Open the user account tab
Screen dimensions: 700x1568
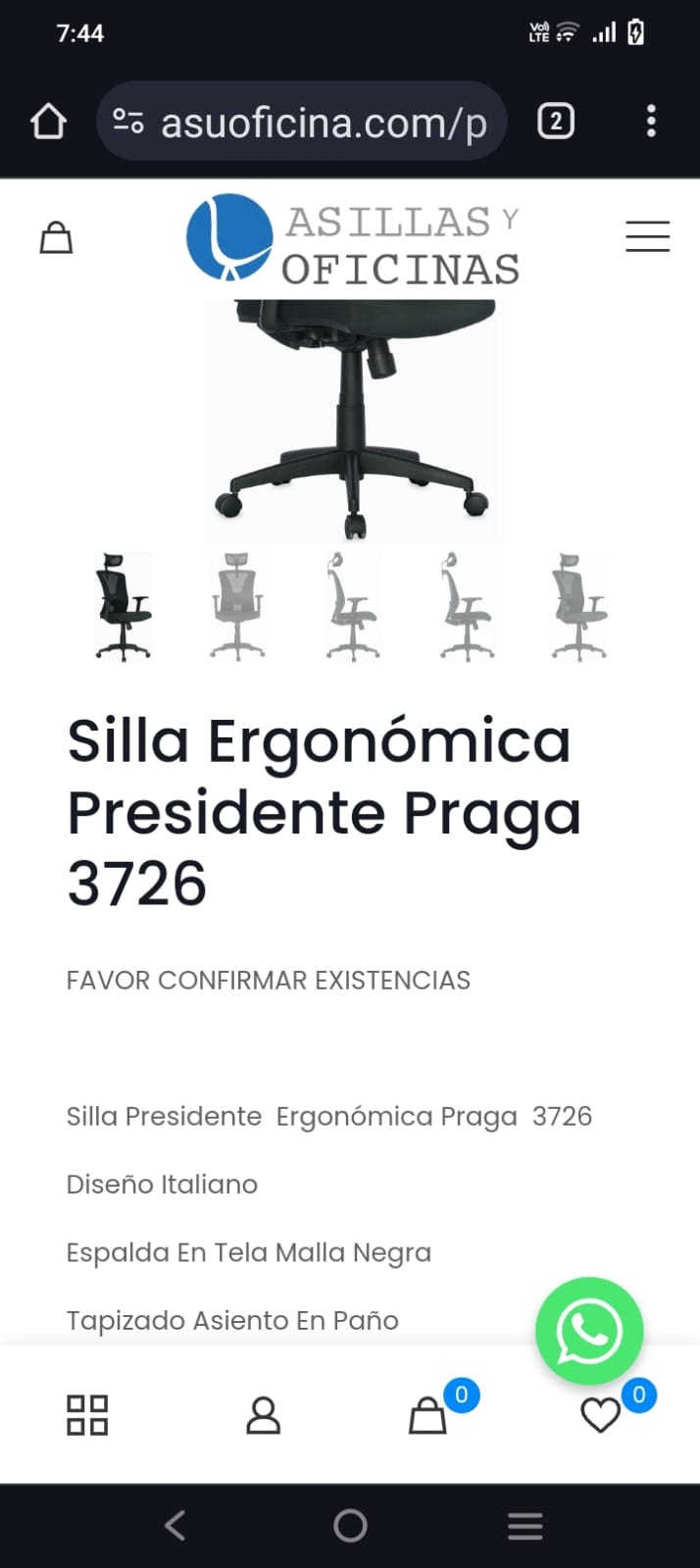click(263, 1415)
